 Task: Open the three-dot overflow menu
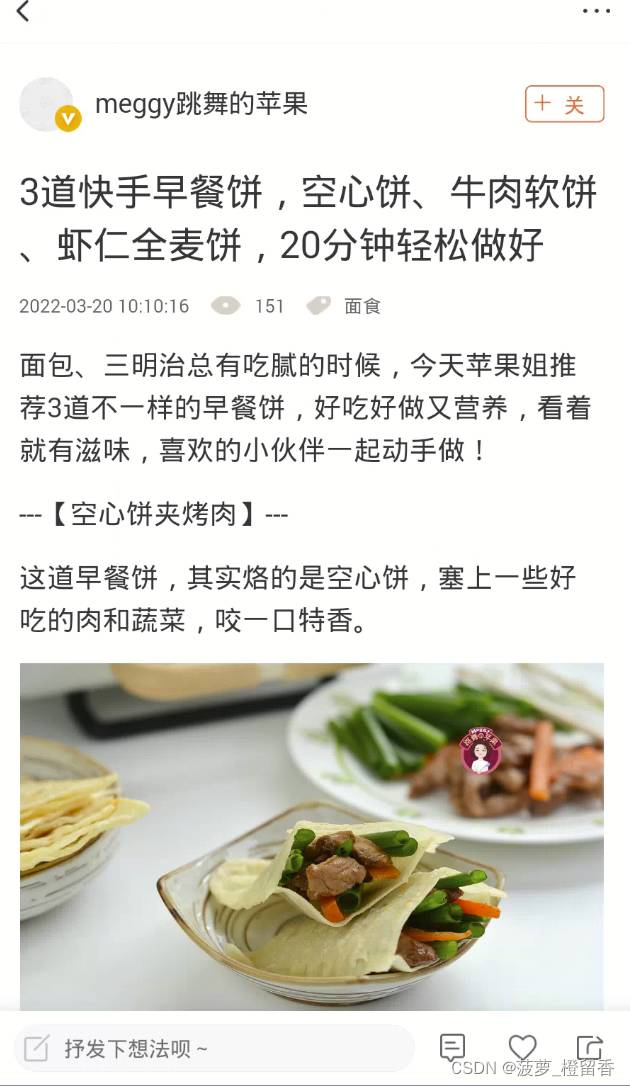tap(596, 12)
